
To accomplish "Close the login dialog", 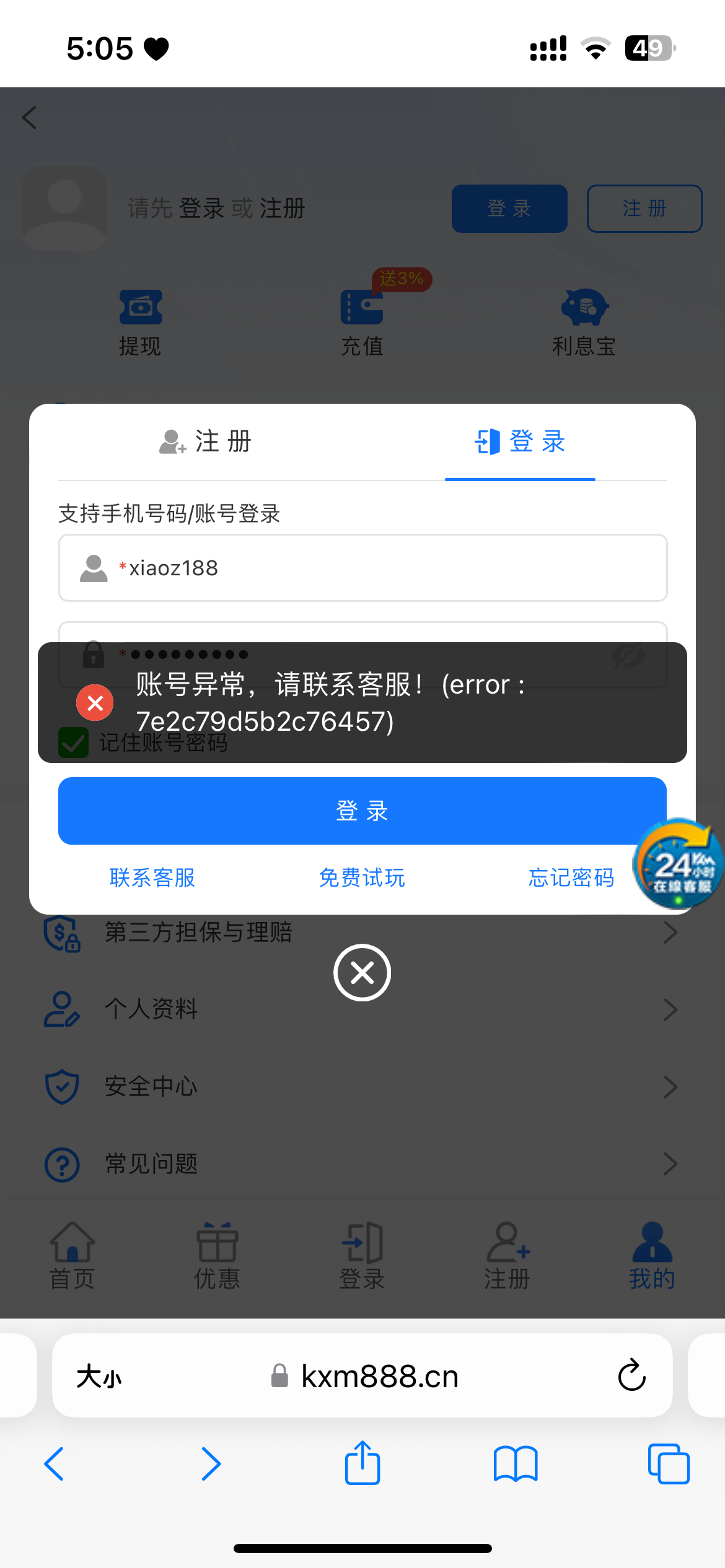I will (x=362, y=972).
